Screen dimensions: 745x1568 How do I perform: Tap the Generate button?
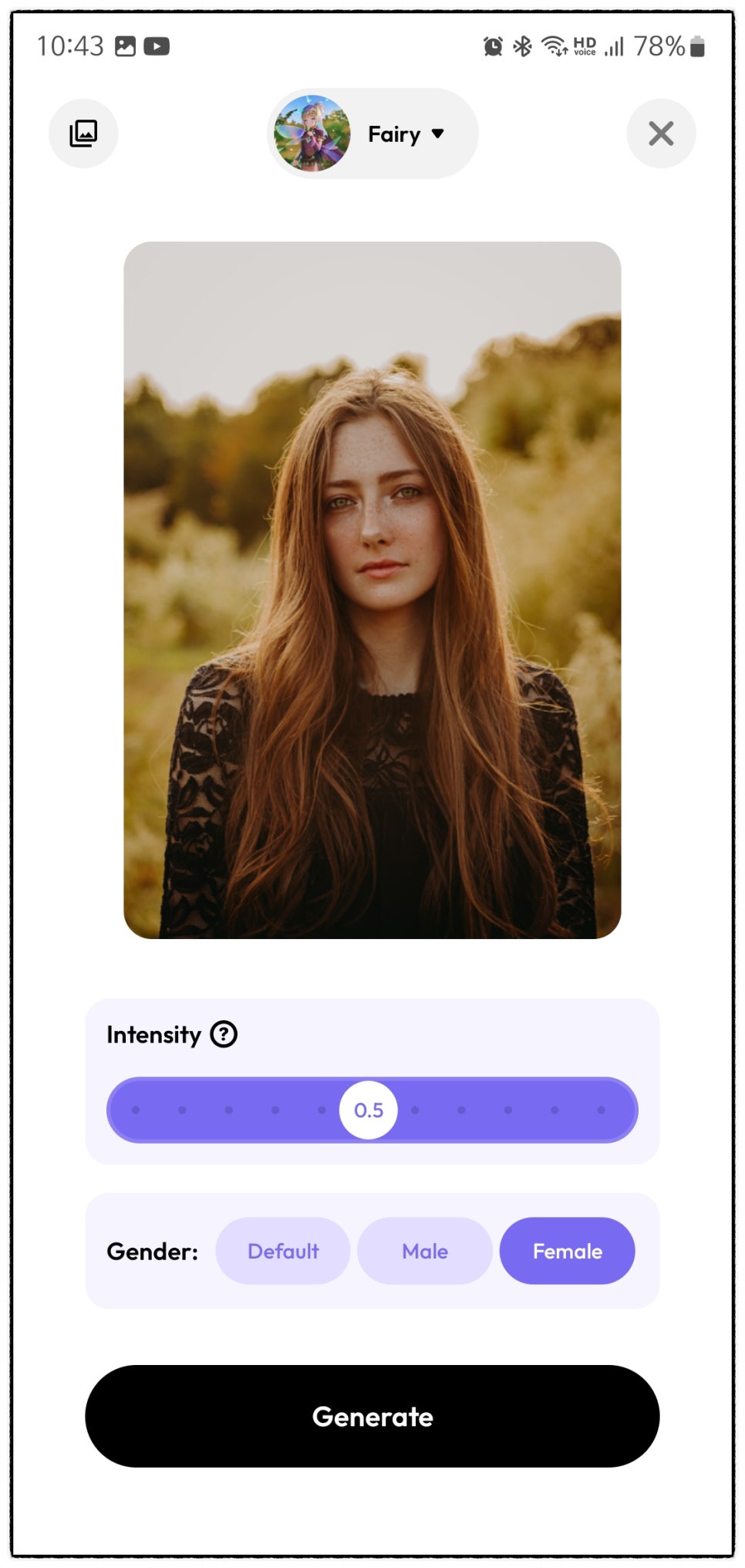[372, 1416]
